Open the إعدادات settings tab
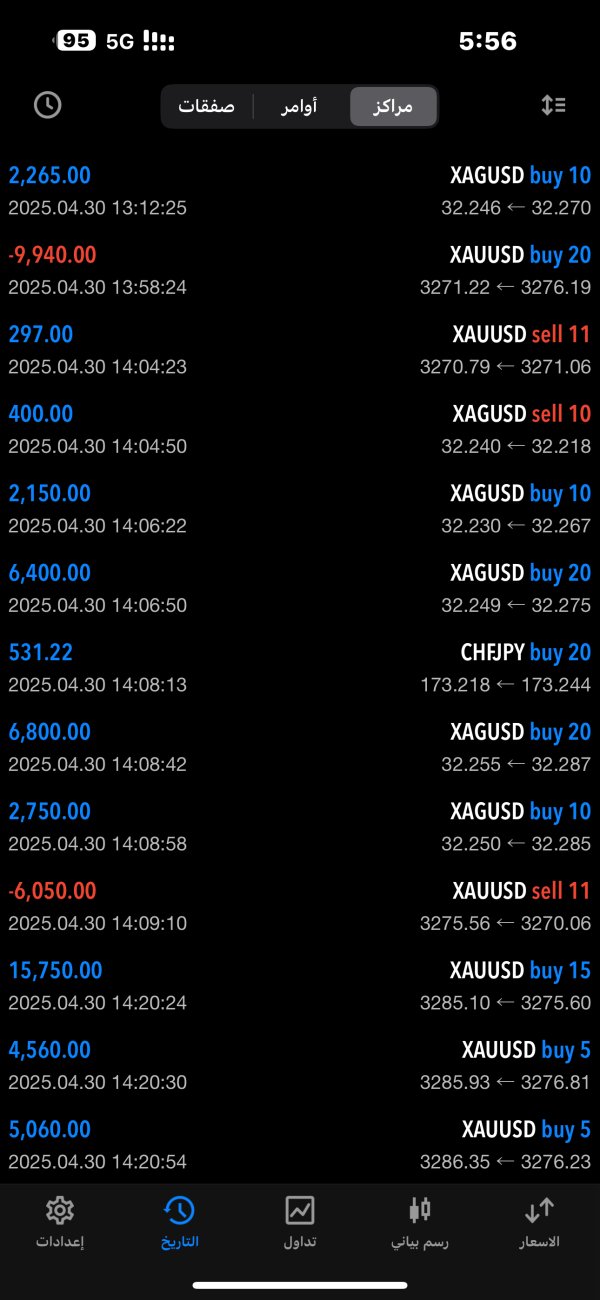The width and height of the screenshot is (600, 1300). 60,1222
